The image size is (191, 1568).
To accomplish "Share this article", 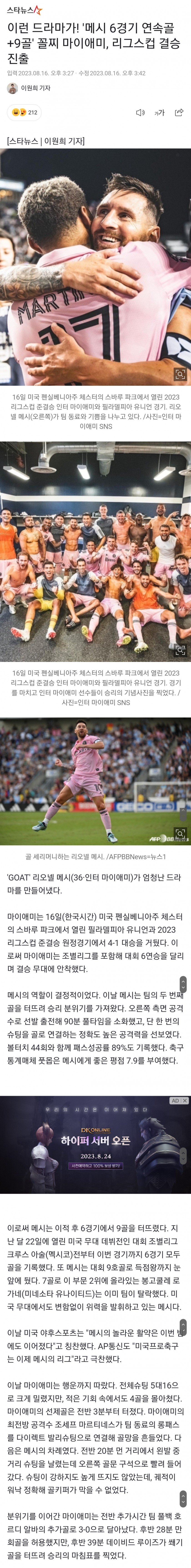I will [x=179, y=113].
